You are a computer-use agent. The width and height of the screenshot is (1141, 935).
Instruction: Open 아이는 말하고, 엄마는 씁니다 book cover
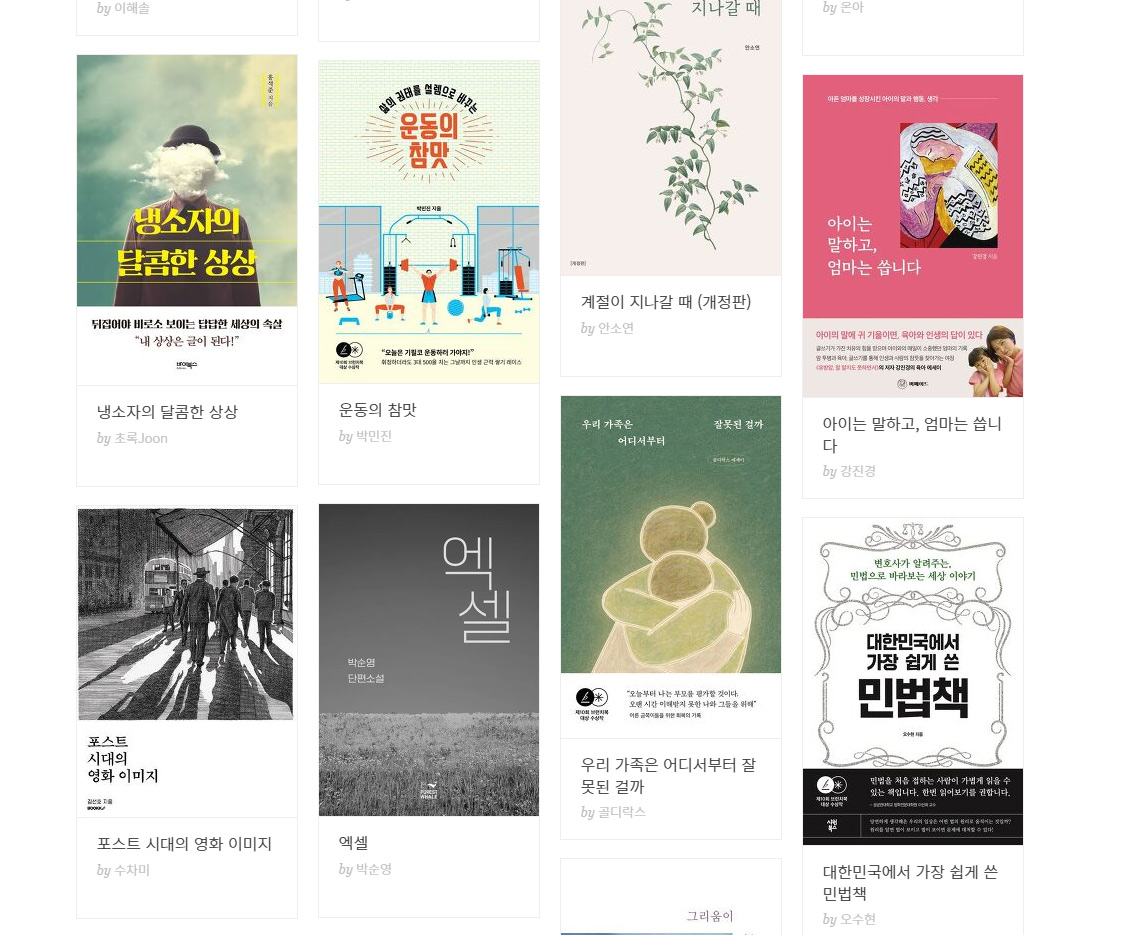click(912, 236)
